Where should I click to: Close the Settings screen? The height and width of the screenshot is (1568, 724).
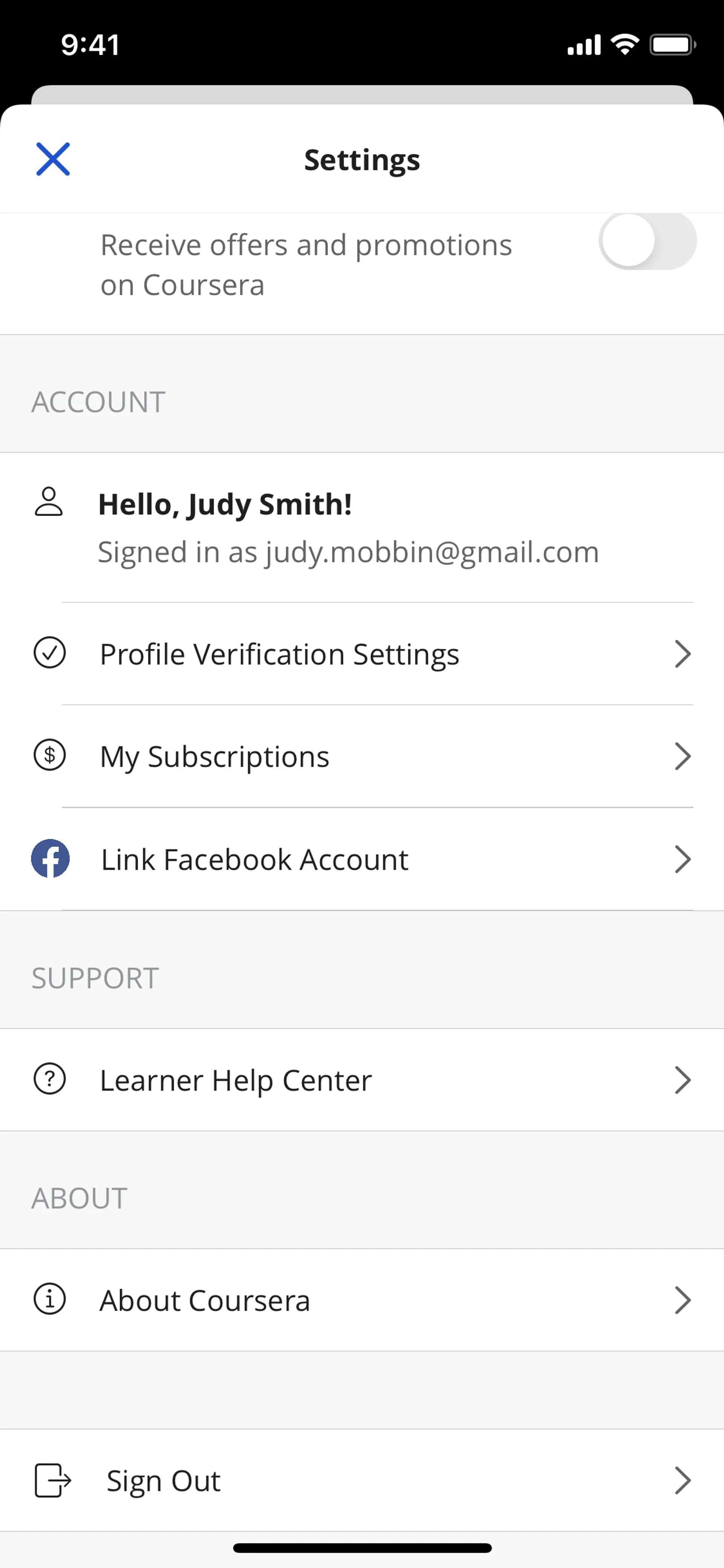point(53,160)
